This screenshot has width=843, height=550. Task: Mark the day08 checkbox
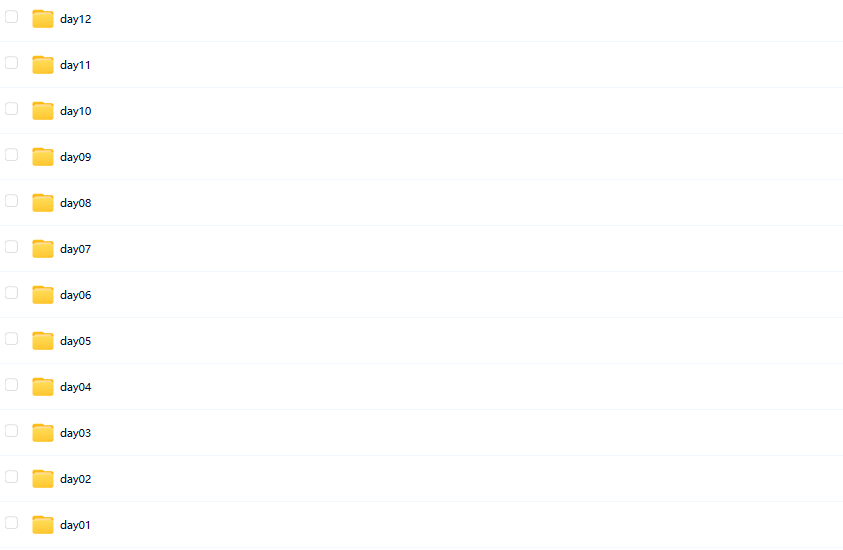point(12,201)
